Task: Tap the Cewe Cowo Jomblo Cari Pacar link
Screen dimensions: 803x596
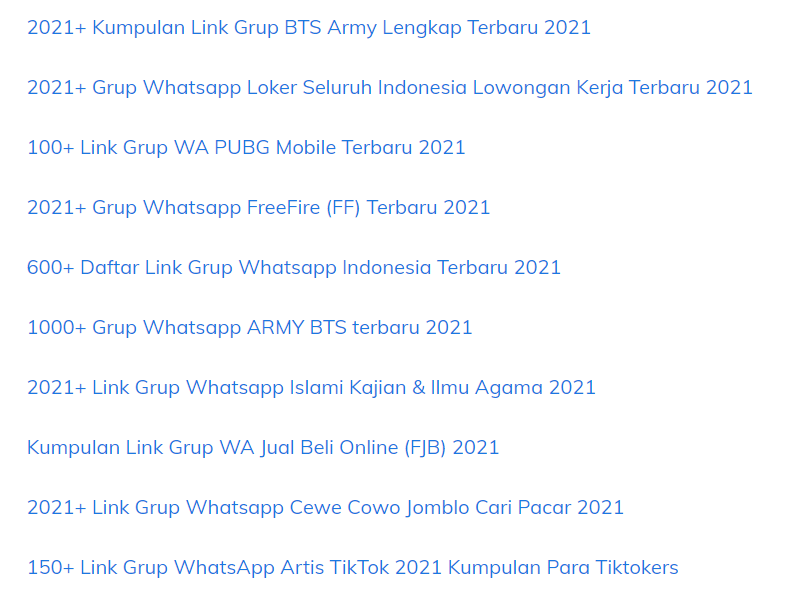Action: [x=325, y=508]
